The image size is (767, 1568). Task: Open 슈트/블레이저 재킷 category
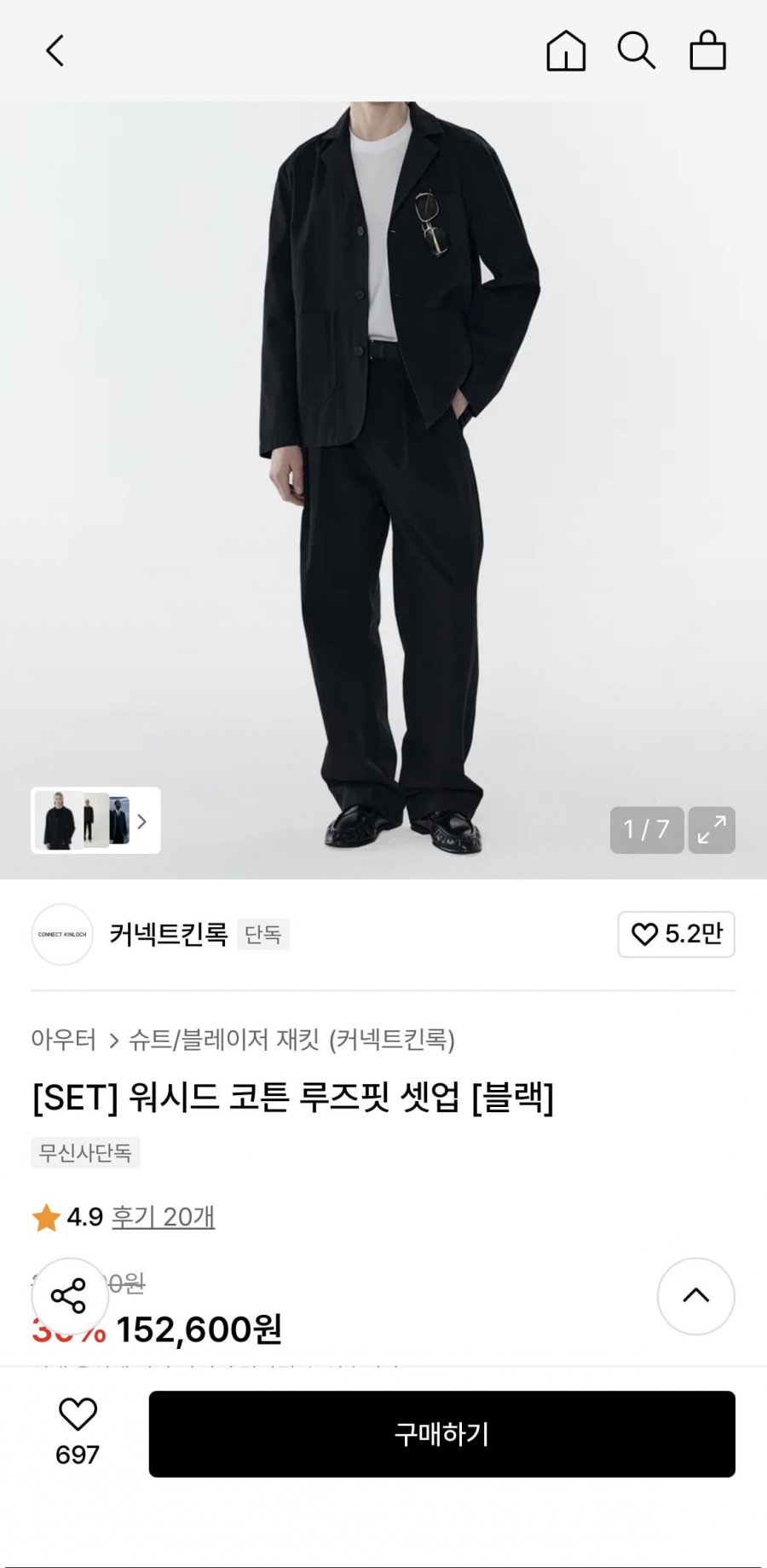point(217,1041)
